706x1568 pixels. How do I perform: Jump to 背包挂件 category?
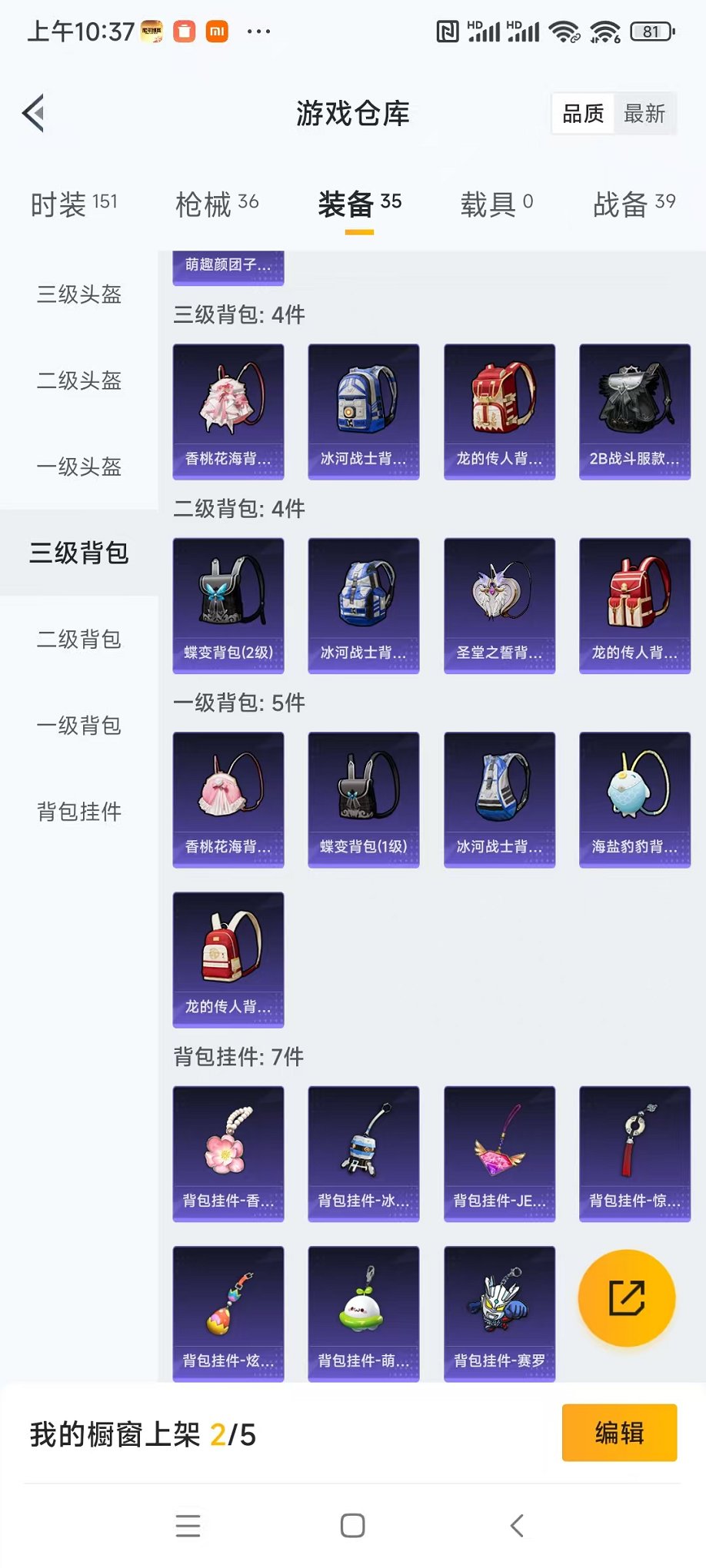coord(79,811)
